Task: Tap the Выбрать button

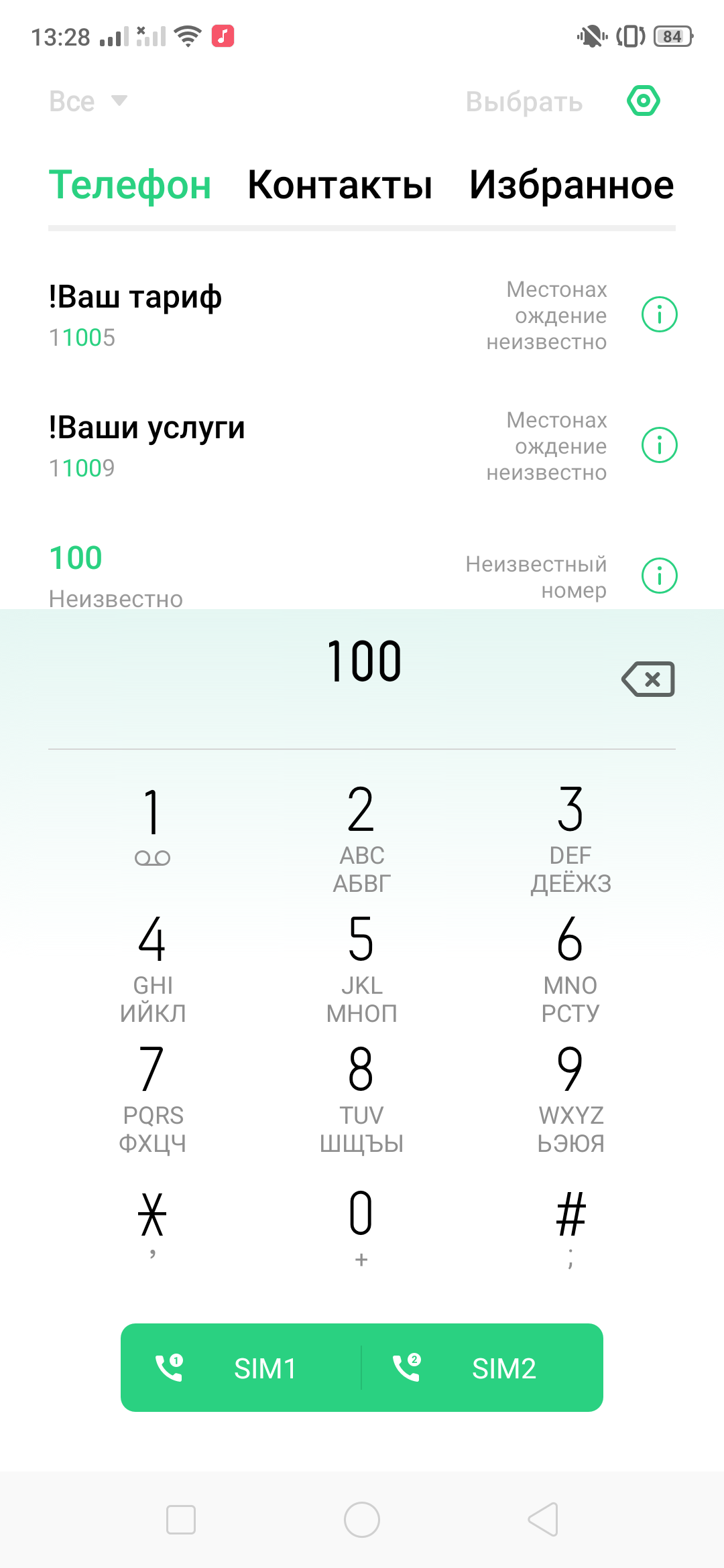Action: click(524, 102)
